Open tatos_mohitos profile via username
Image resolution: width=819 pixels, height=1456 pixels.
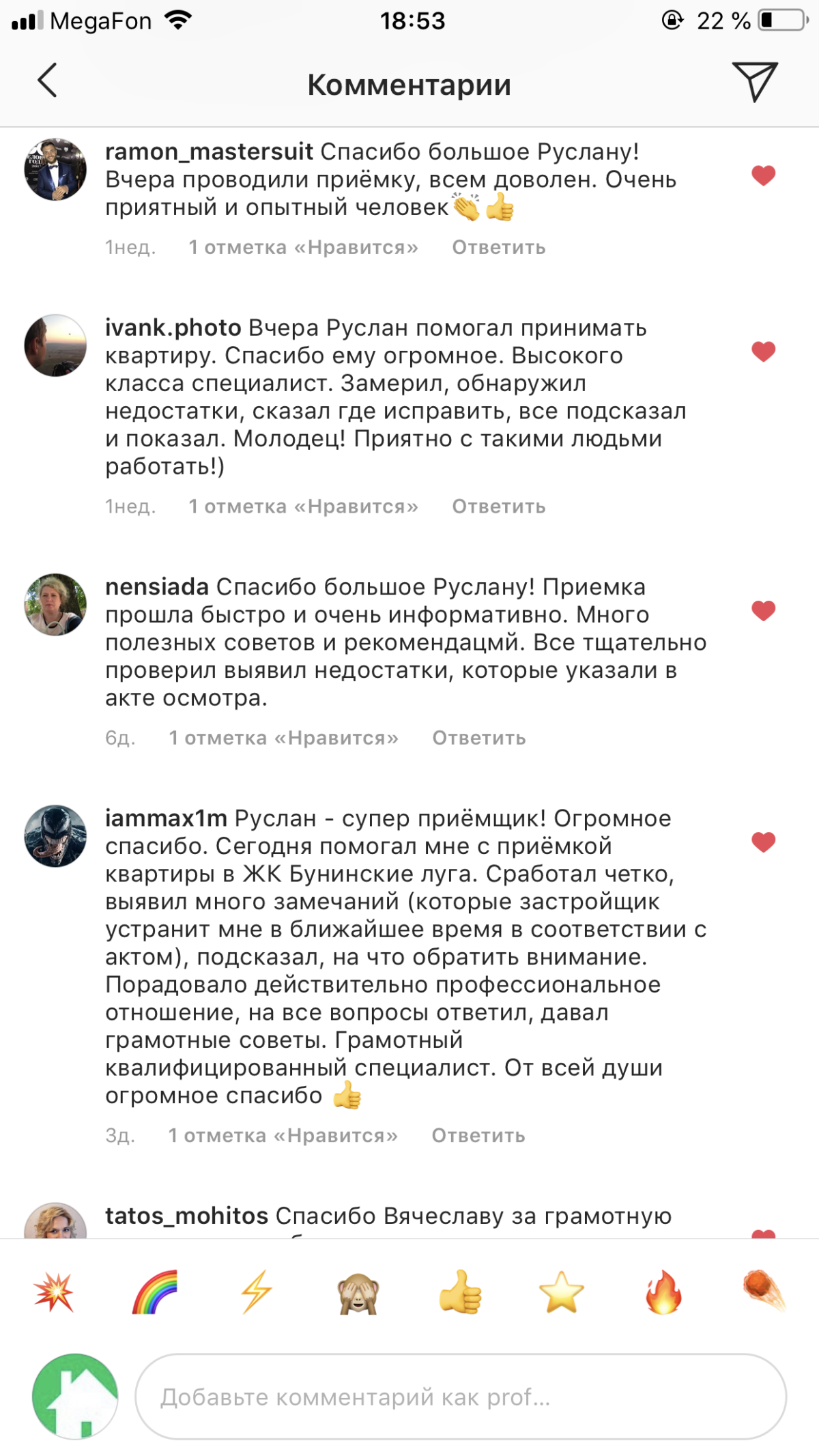[186, 1216]
